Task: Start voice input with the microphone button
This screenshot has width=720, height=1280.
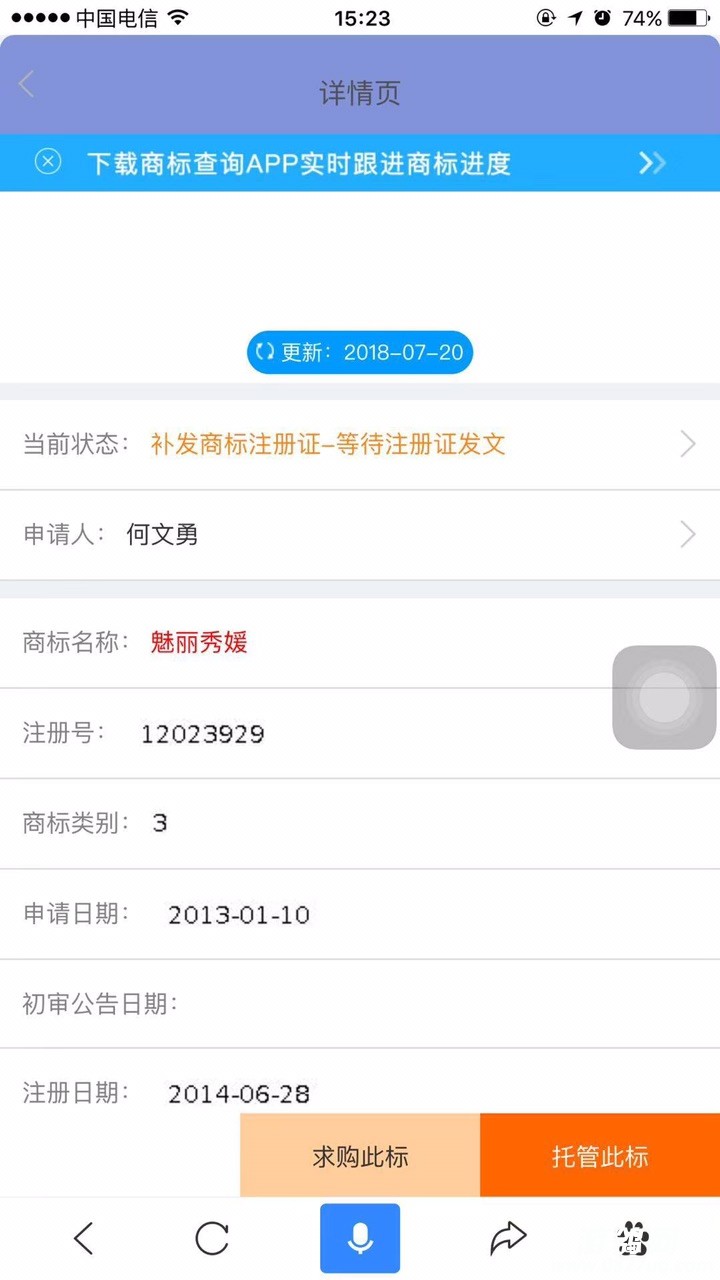Action: (360, 1238)
